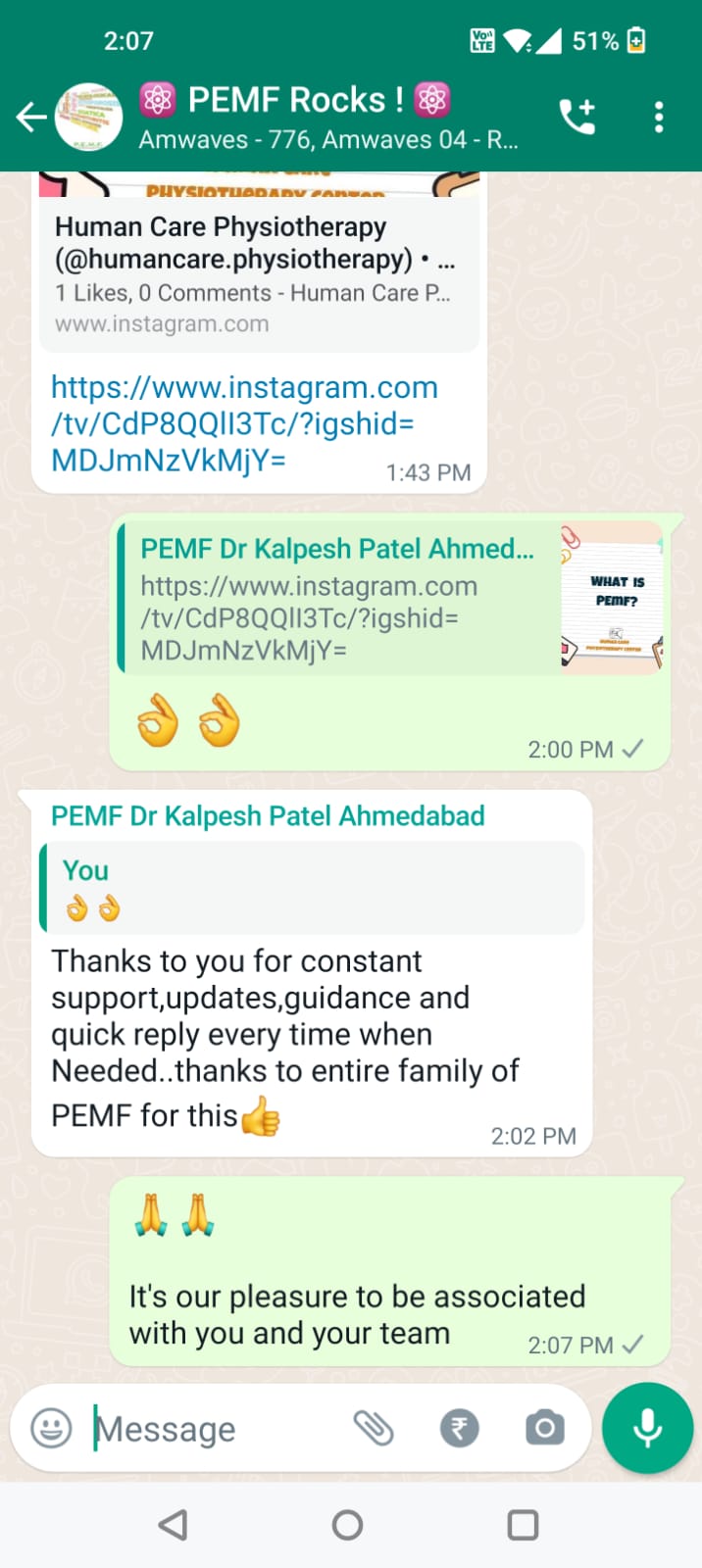This screenshot has height=1568, width=702.
Task: Open the attachment paperclip
Action: pyautogui.click(x=374, y=1428)
